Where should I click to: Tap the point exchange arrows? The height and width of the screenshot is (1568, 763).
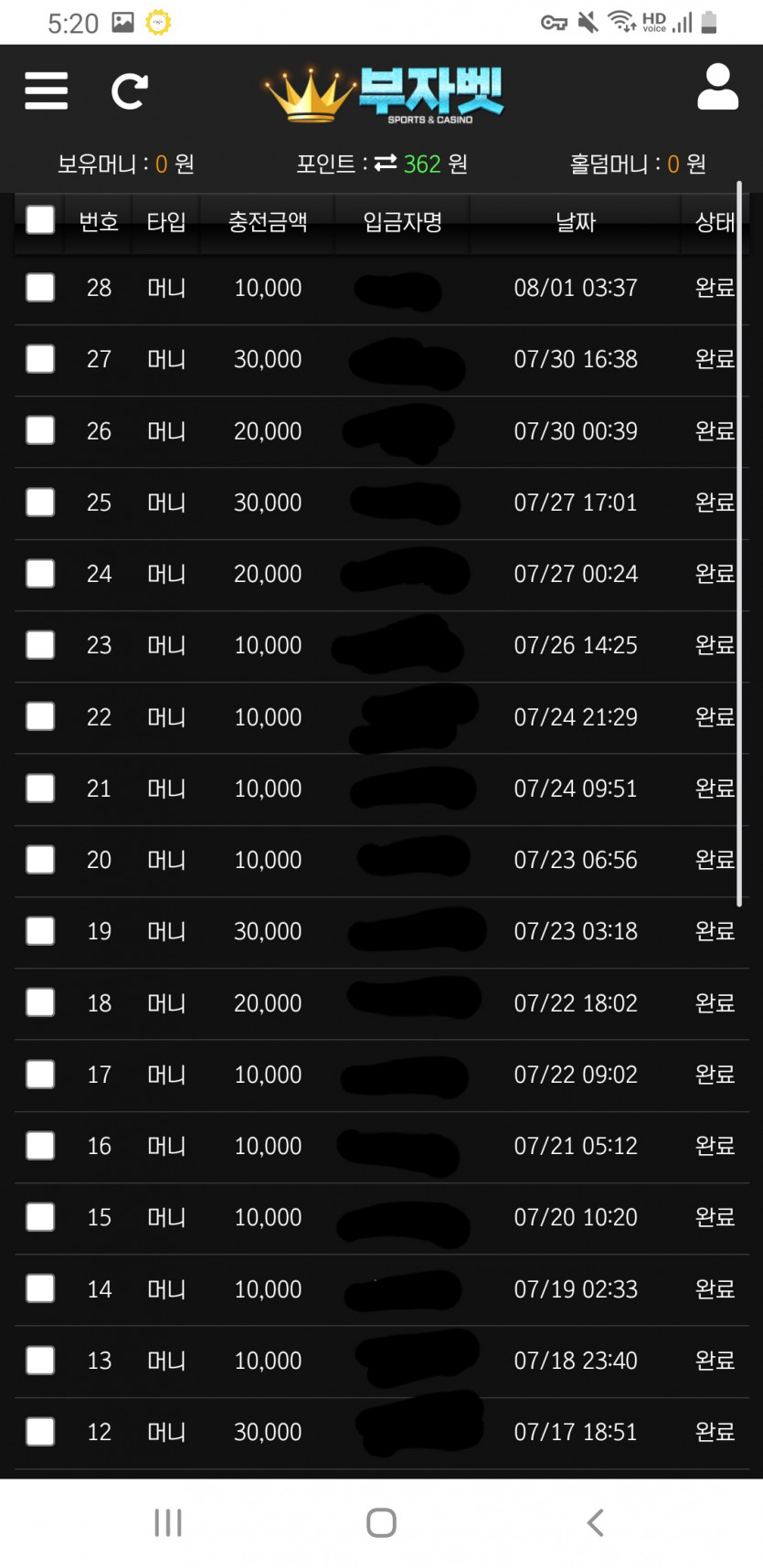(x=386, y=163)
